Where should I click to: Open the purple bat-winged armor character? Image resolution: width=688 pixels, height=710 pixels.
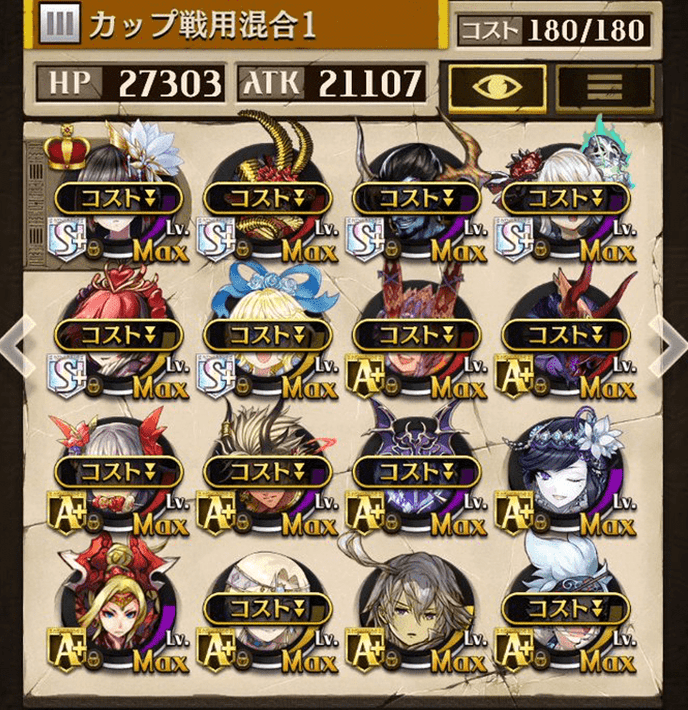416,470
